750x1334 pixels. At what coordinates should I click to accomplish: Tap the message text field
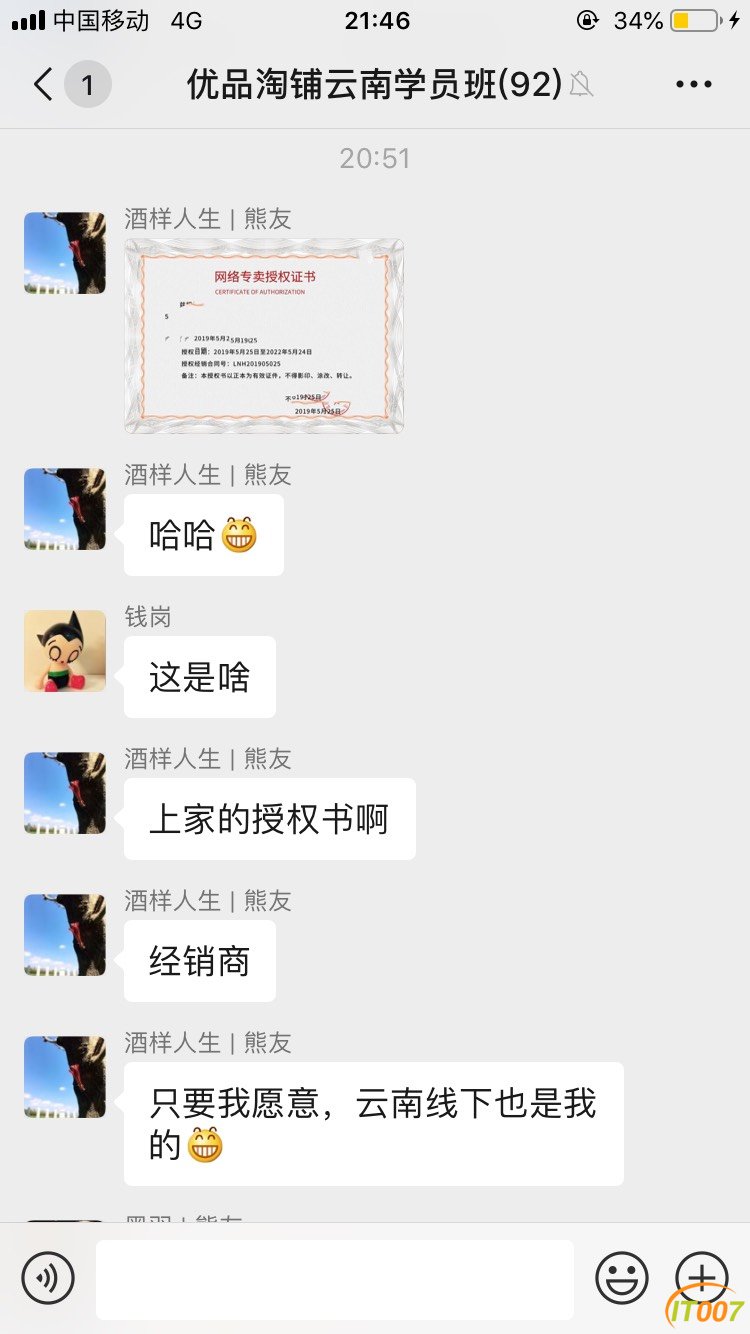point(335,1279)
